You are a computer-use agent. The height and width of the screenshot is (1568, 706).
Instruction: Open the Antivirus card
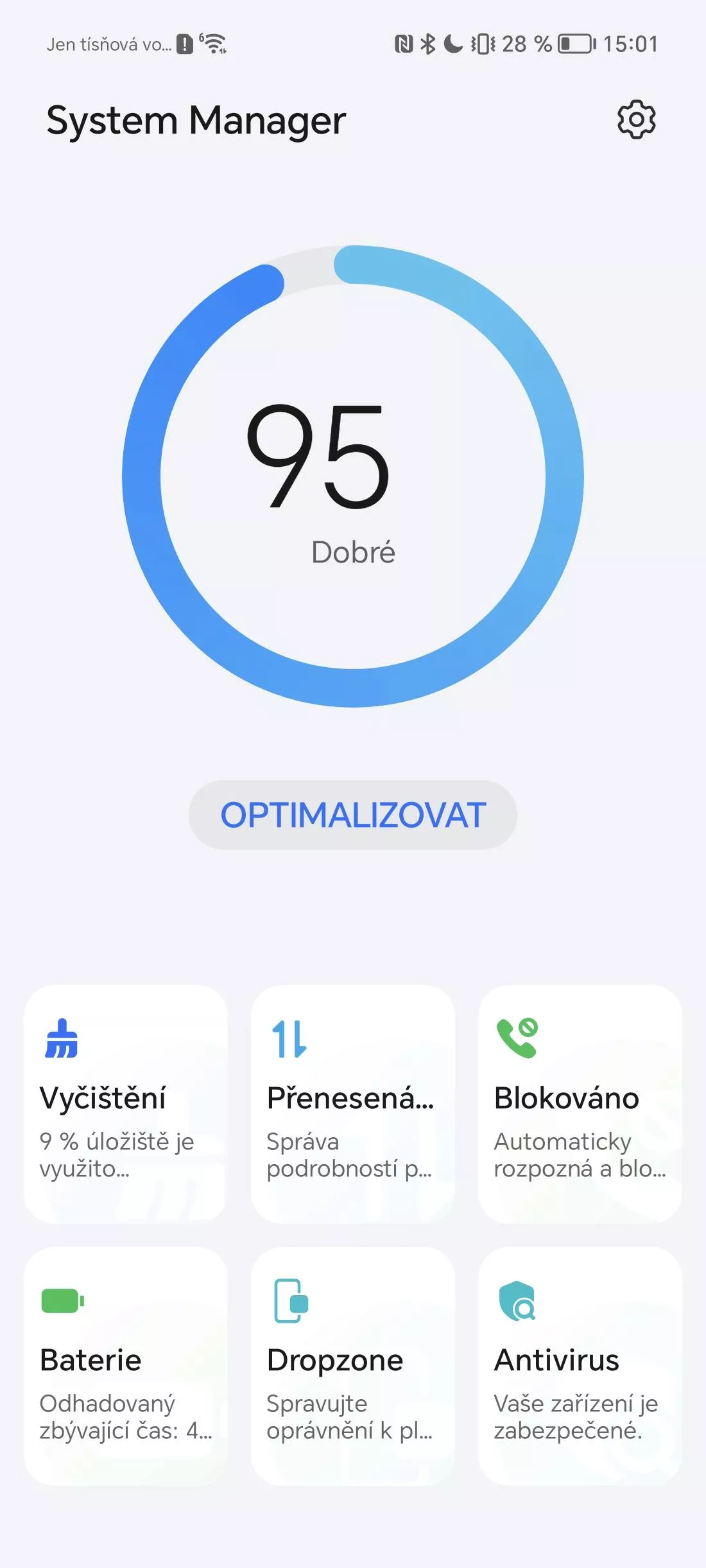click(580, 1366)
